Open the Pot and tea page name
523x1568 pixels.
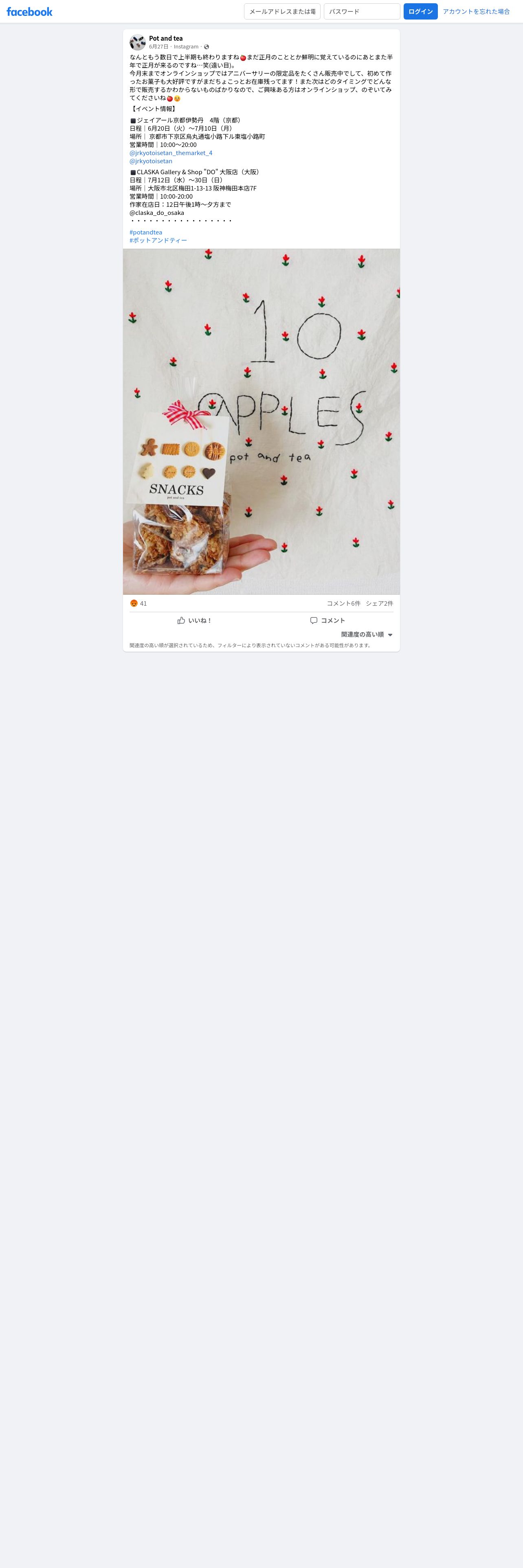point(166,38)
